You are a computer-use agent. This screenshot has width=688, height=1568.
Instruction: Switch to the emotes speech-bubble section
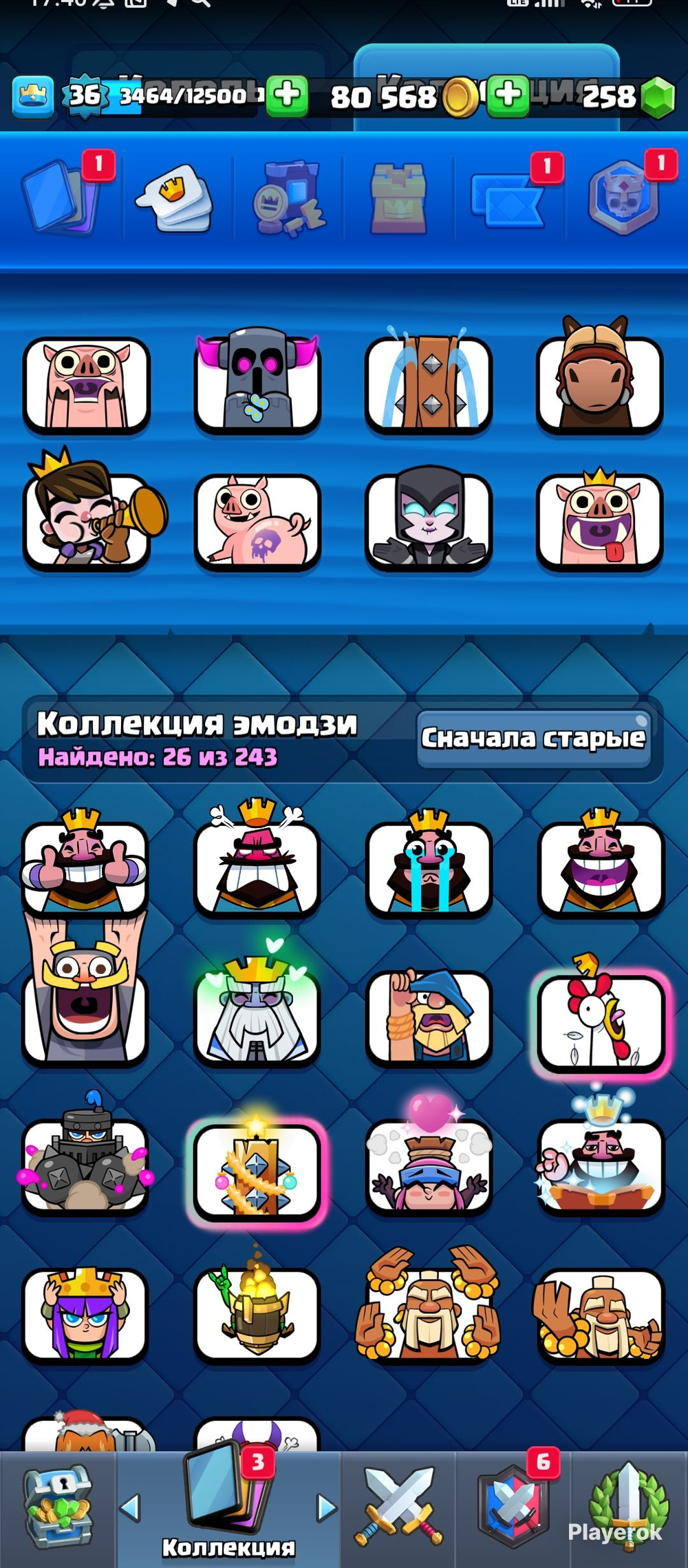coord(175,198)
